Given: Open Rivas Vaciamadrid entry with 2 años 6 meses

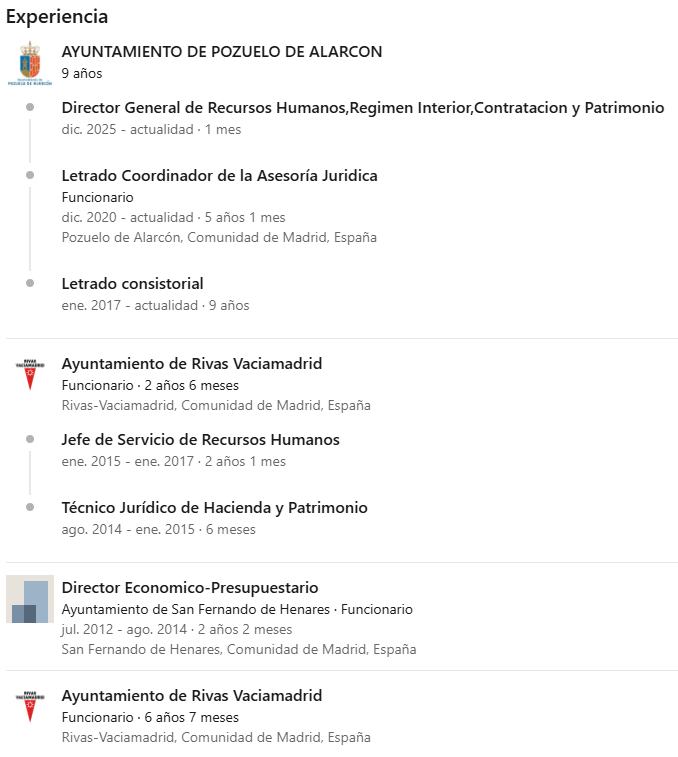Looking at the screenshot, I should click(192, 364).
